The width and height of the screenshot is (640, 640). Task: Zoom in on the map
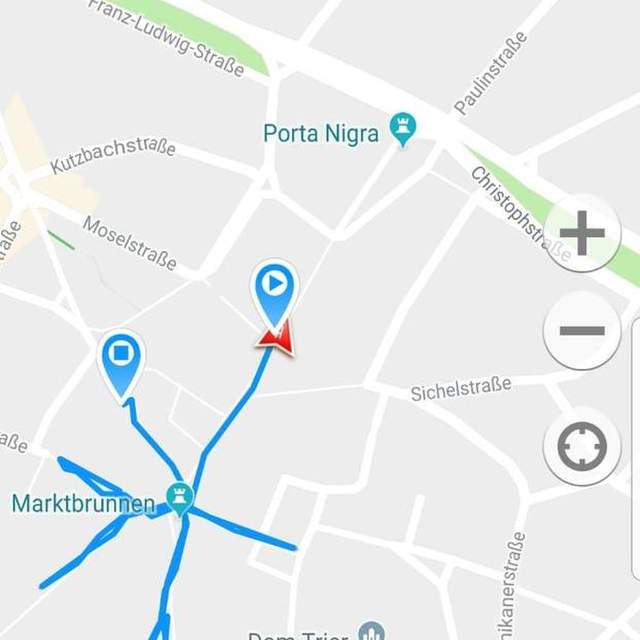(582, 234)
